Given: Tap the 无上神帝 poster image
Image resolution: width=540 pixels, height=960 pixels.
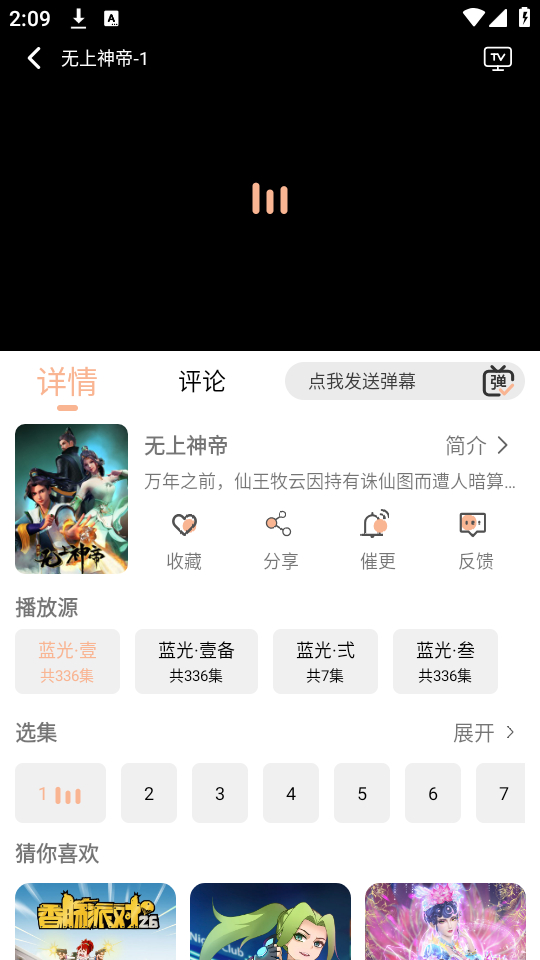Looking at the screenshot, I should pos(72,499).
